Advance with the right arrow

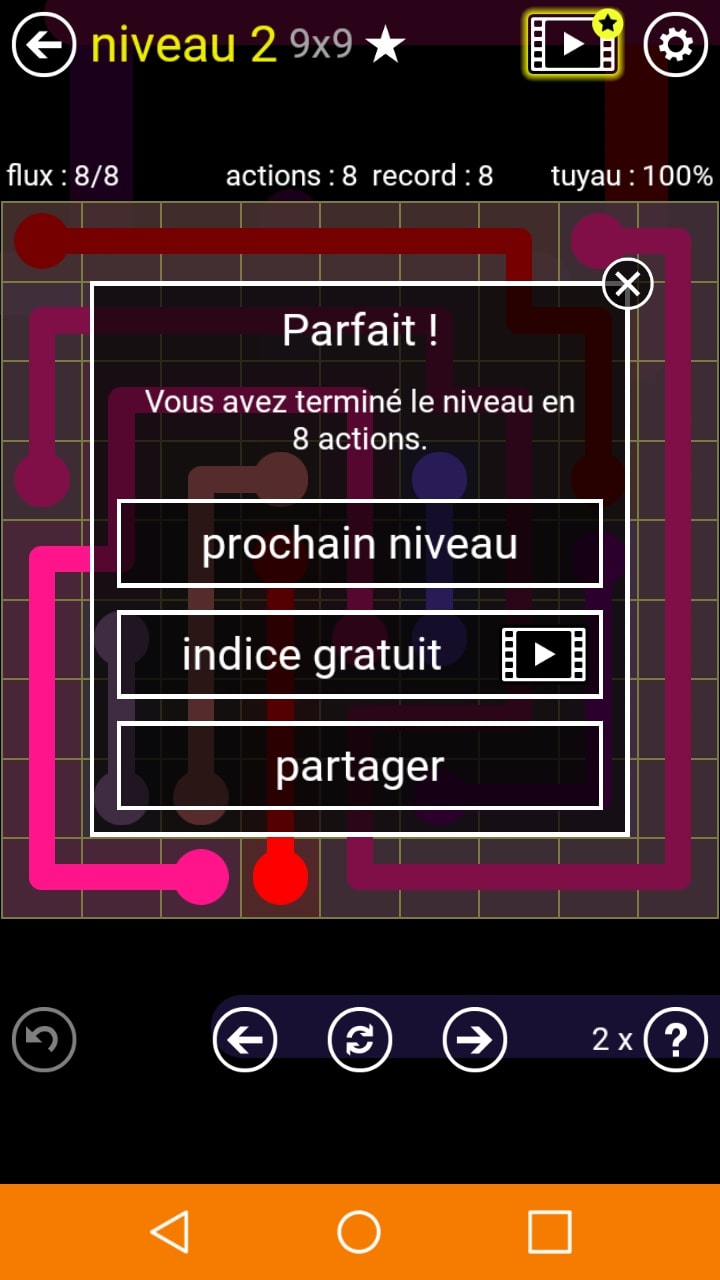475,1040
